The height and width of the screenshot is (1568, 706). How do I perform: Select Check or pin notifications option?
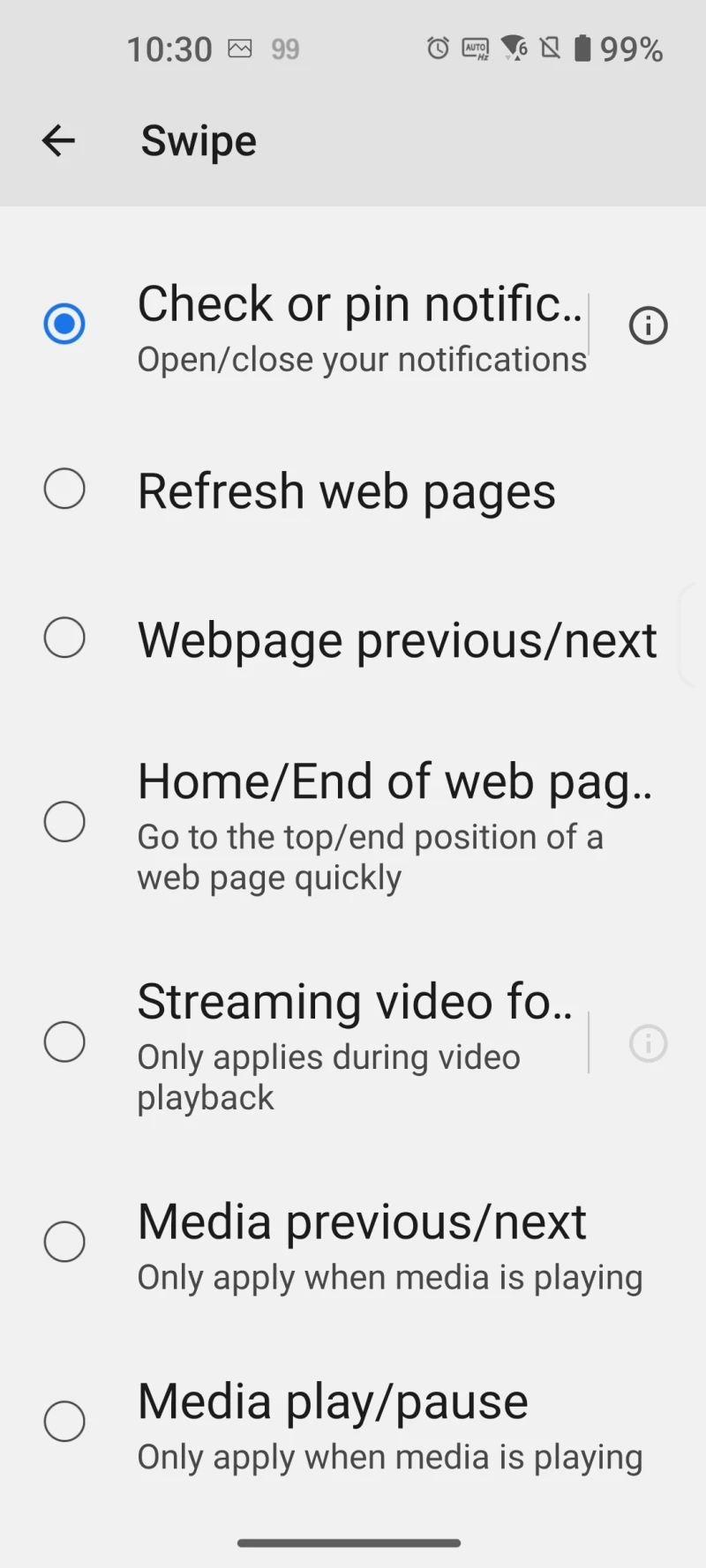click(64, 324)
